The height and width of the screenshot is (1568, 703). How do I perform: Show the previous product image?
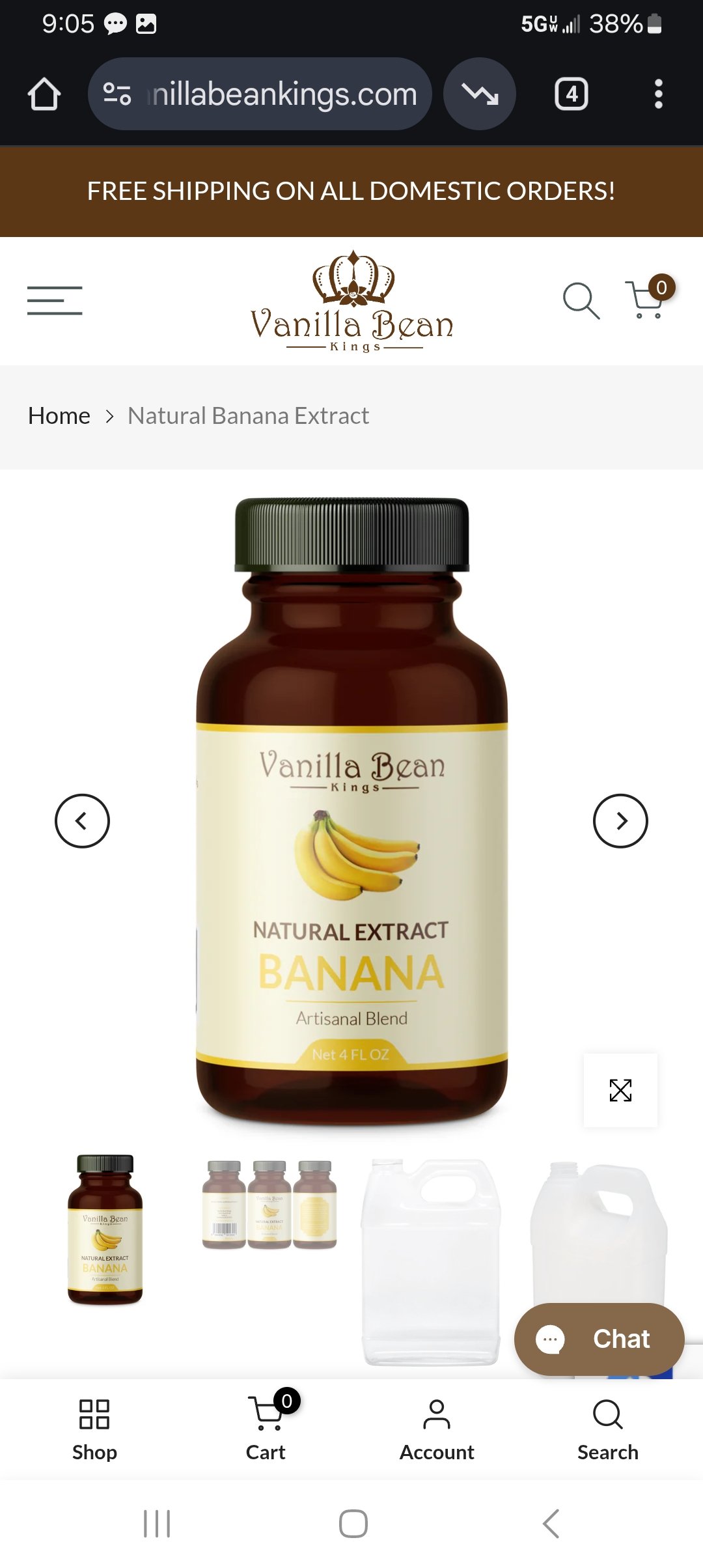tap(82, 821)
